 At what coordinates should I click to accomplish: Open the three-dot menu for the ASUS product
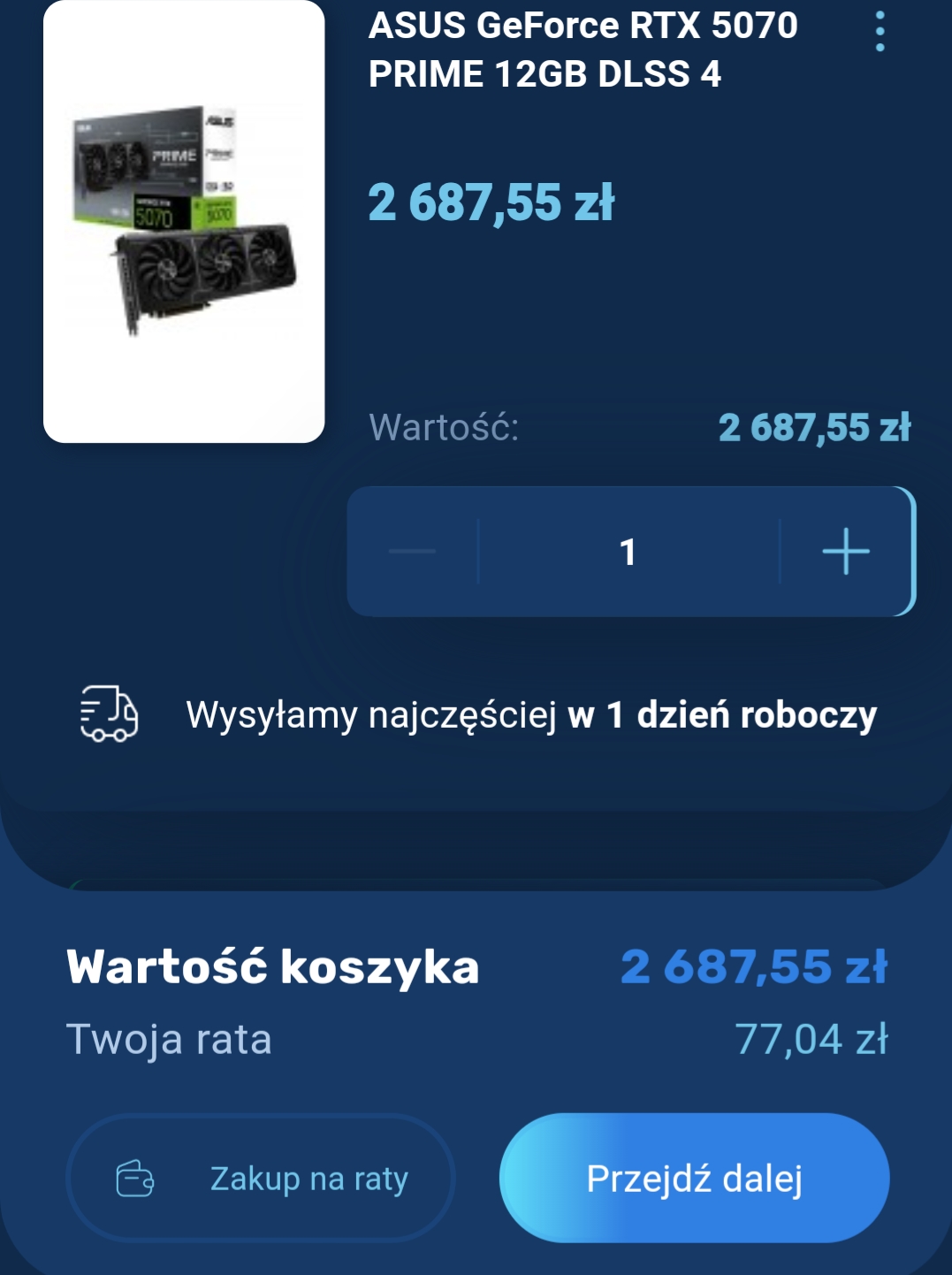pyautogui.click(x=880, y=32)
